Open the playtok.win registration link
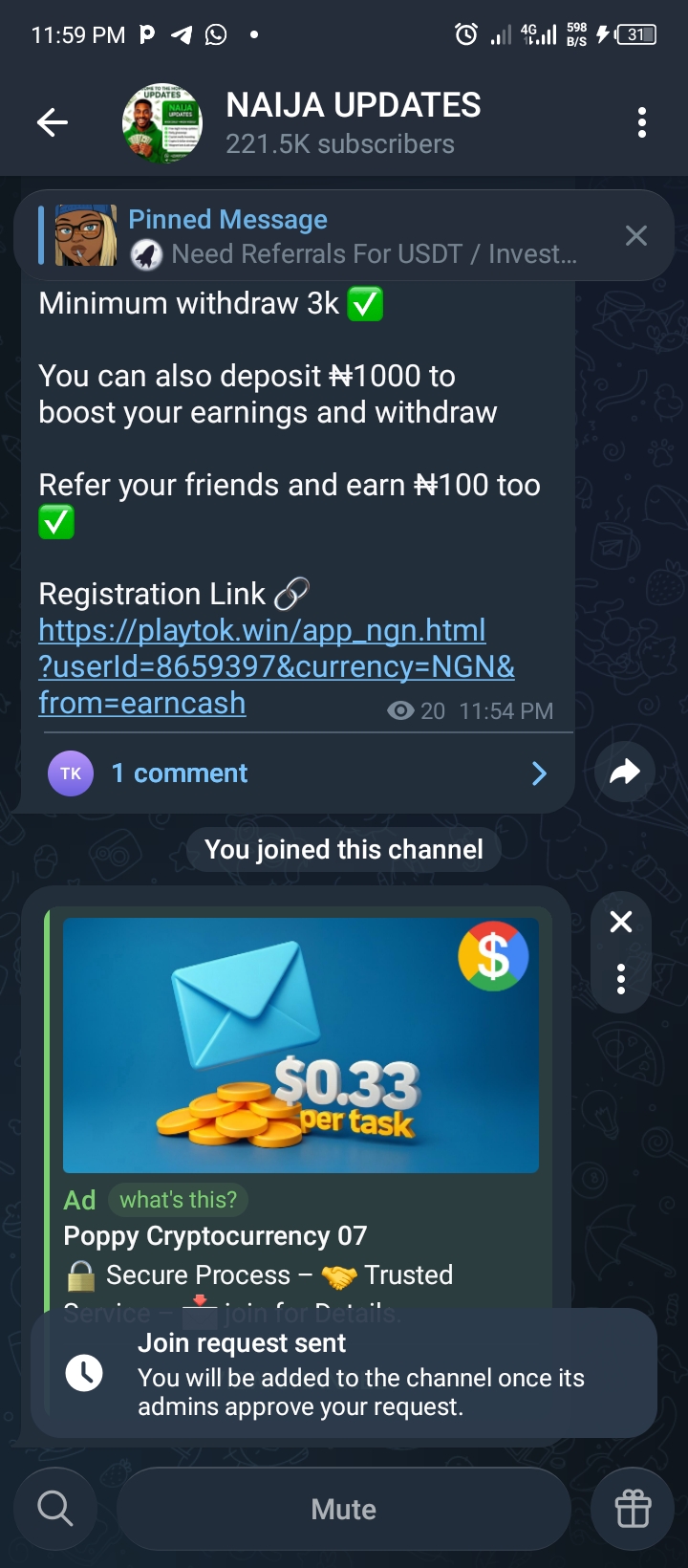 pyautogui.click(x=275, y=666)
